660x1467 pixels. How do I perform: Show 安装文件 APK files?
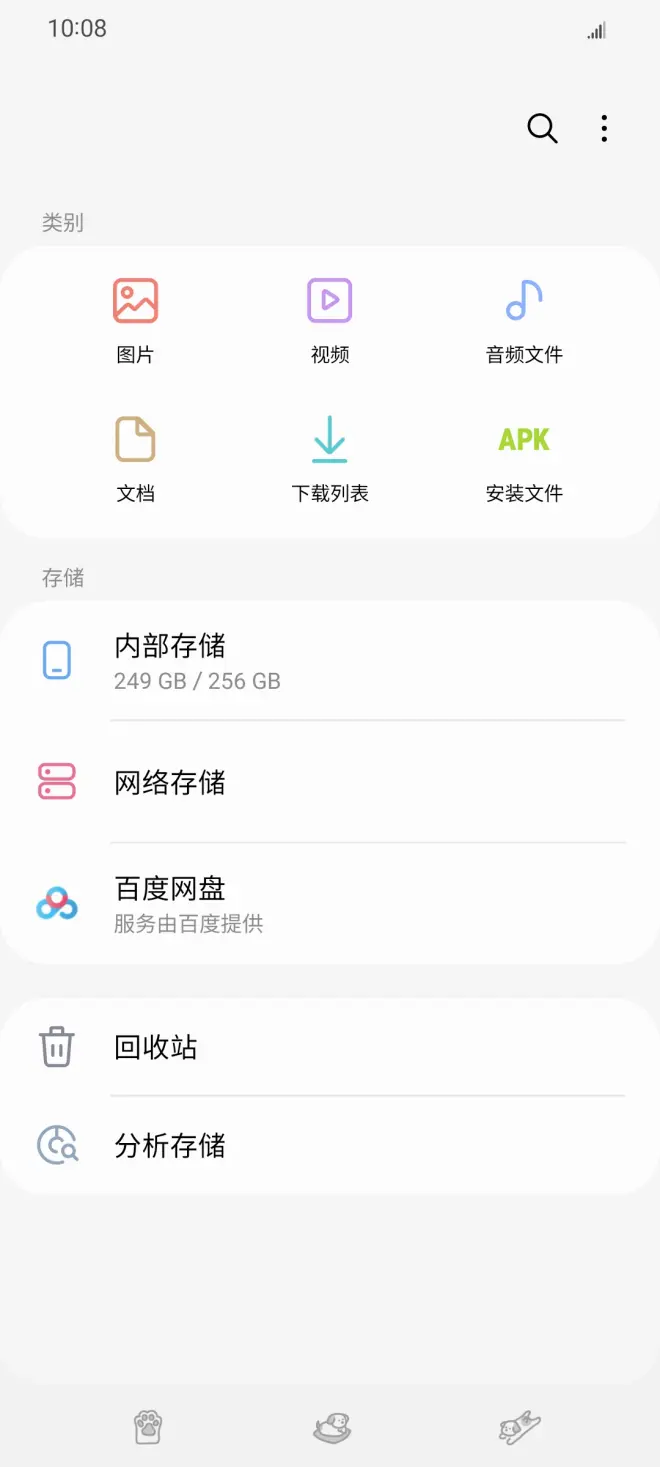click(524, 459)
